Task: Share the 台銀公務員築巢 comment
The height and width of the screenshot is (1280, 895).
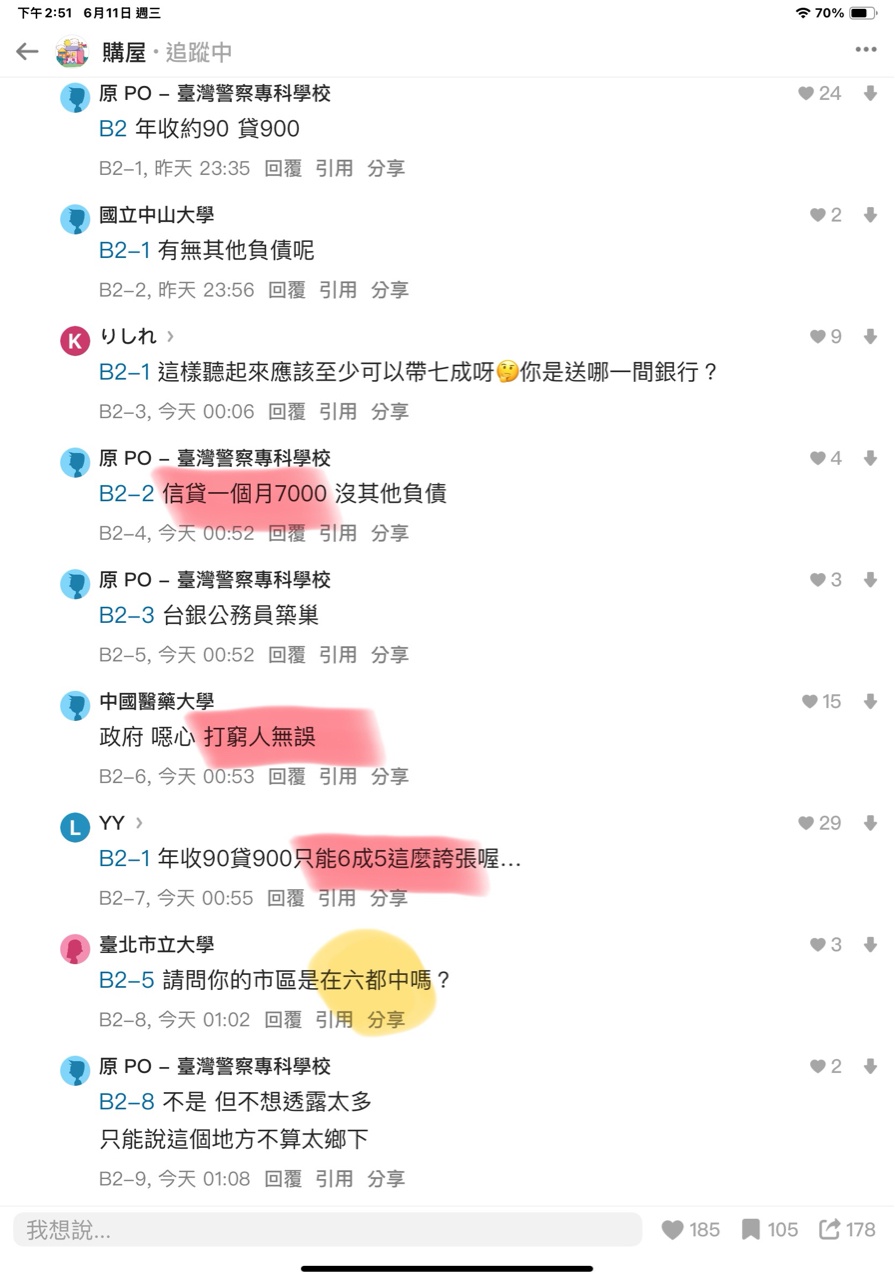Action: coord(390,655)
